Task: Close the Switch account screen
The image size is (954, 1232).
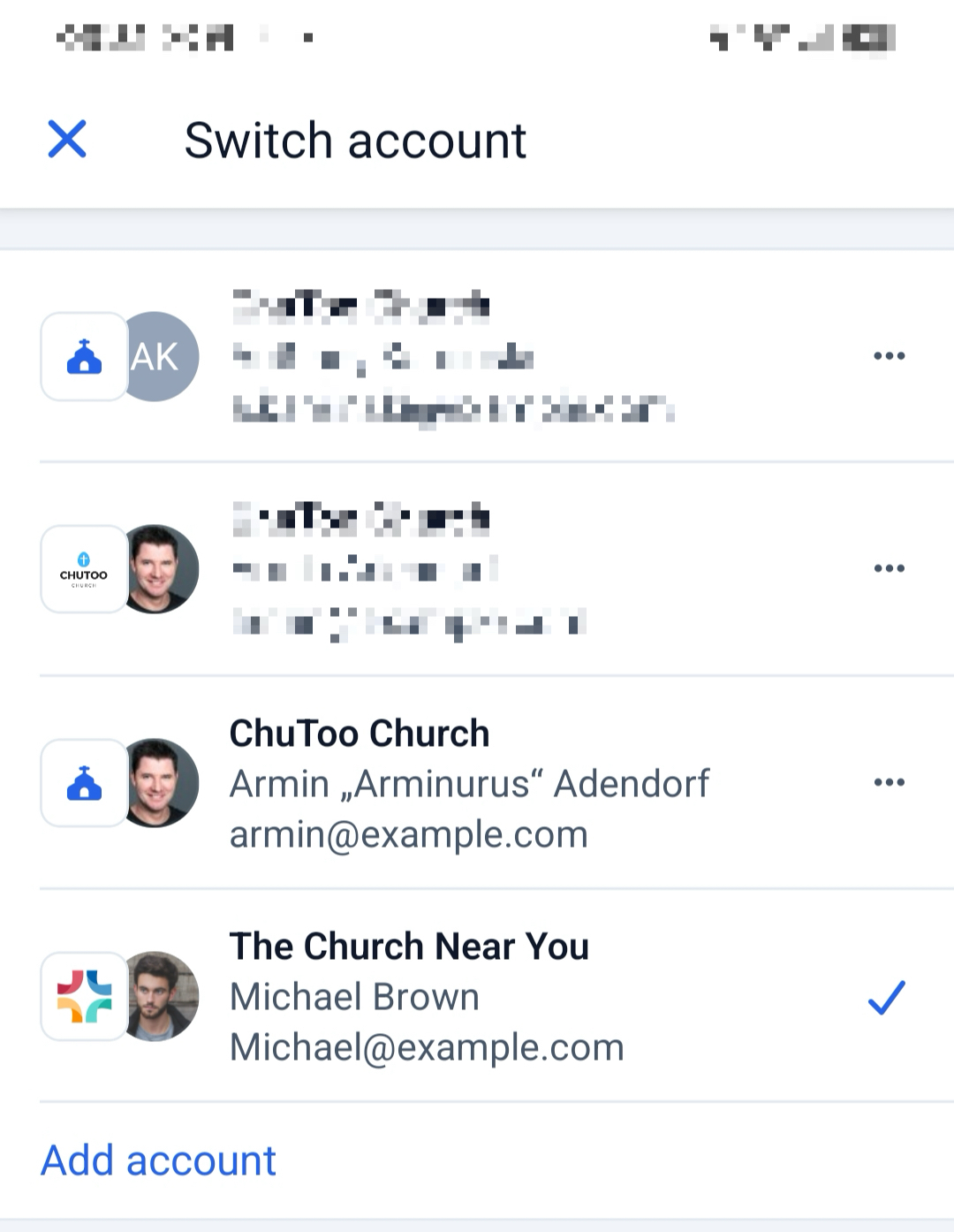Action: pyautogui.click(x=67, y=140)
